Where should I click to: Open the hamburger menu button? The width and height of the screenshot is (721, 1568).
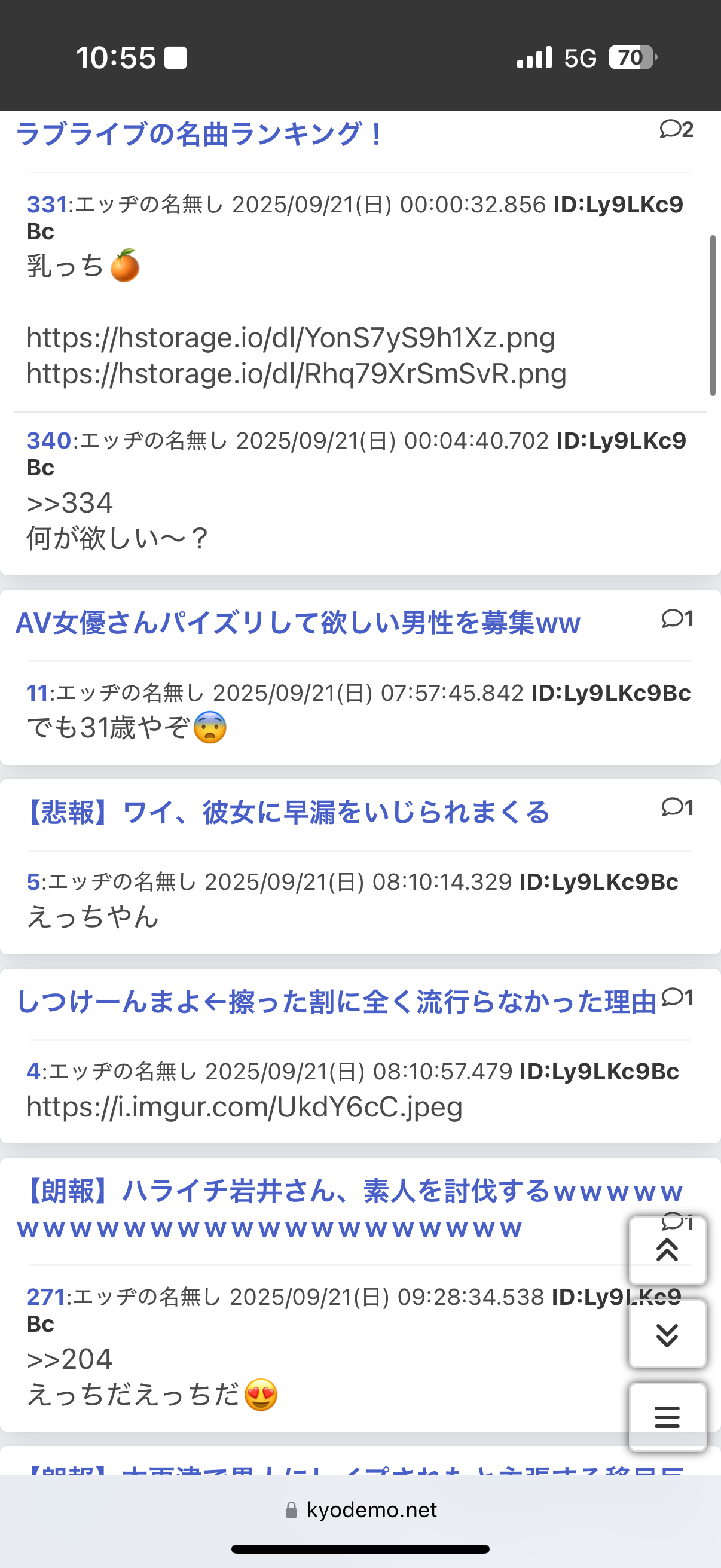click(667, 1417)
